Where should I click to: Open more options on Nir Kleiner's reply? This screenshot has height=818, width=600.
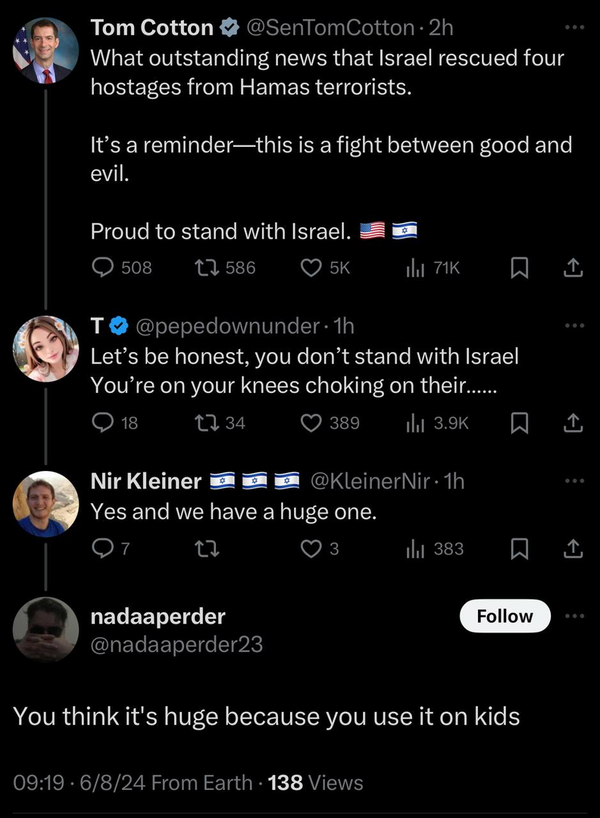click(x=572, y=481)
